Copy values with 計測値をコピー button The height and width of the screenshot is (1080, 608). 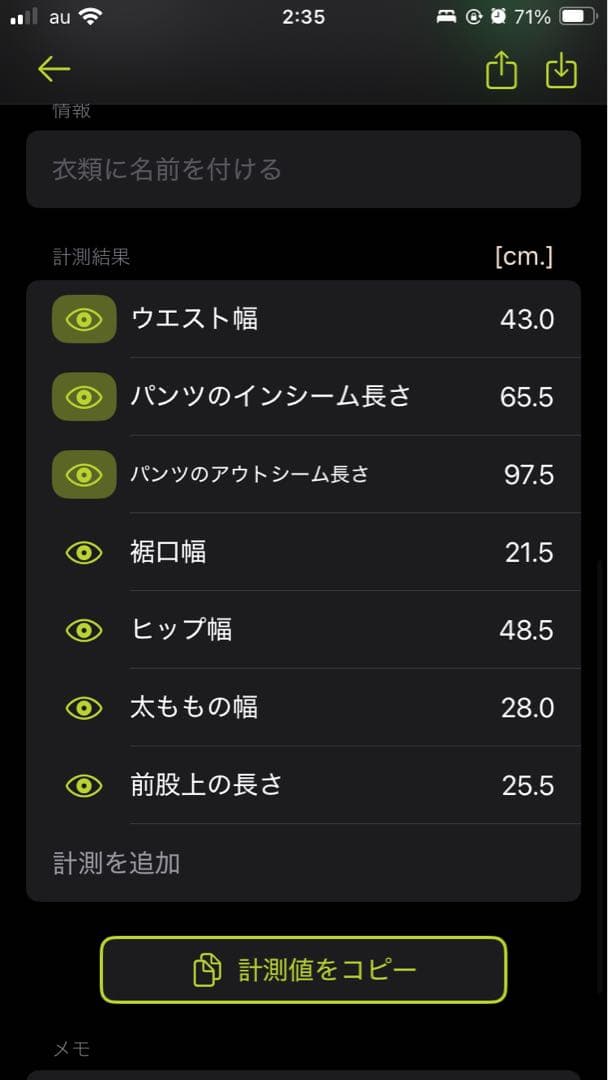pos(303,969)
